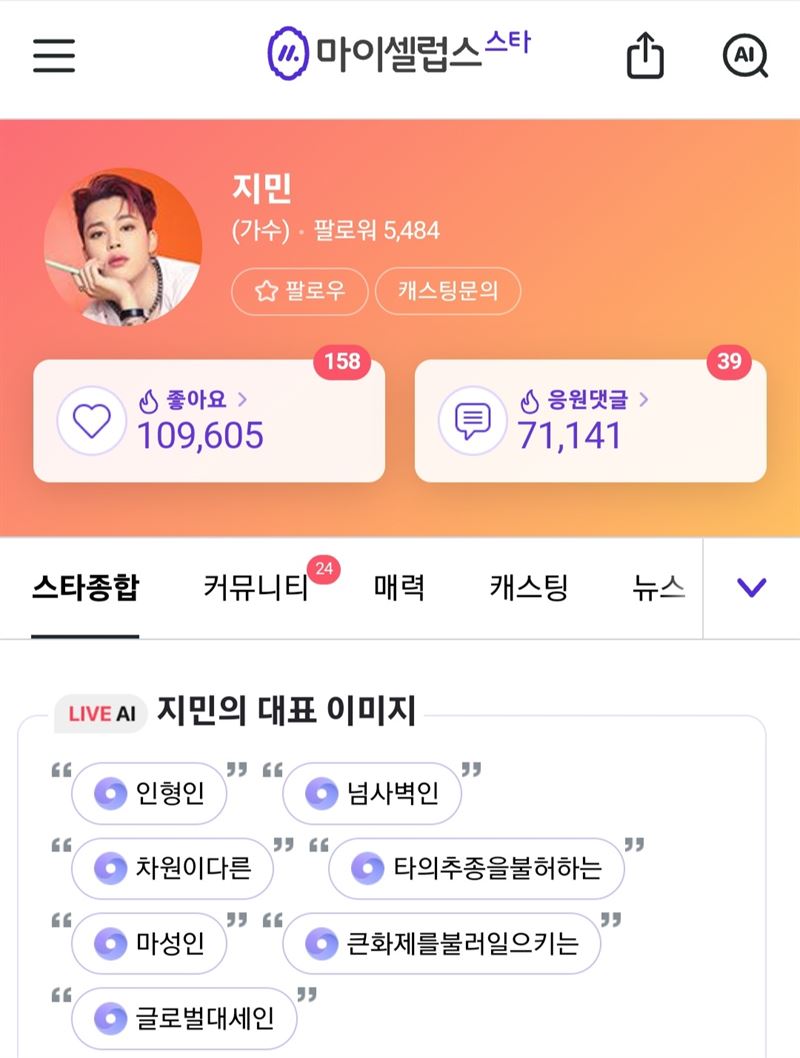
Task: Open the AI search icon
Action: [744, 55]
